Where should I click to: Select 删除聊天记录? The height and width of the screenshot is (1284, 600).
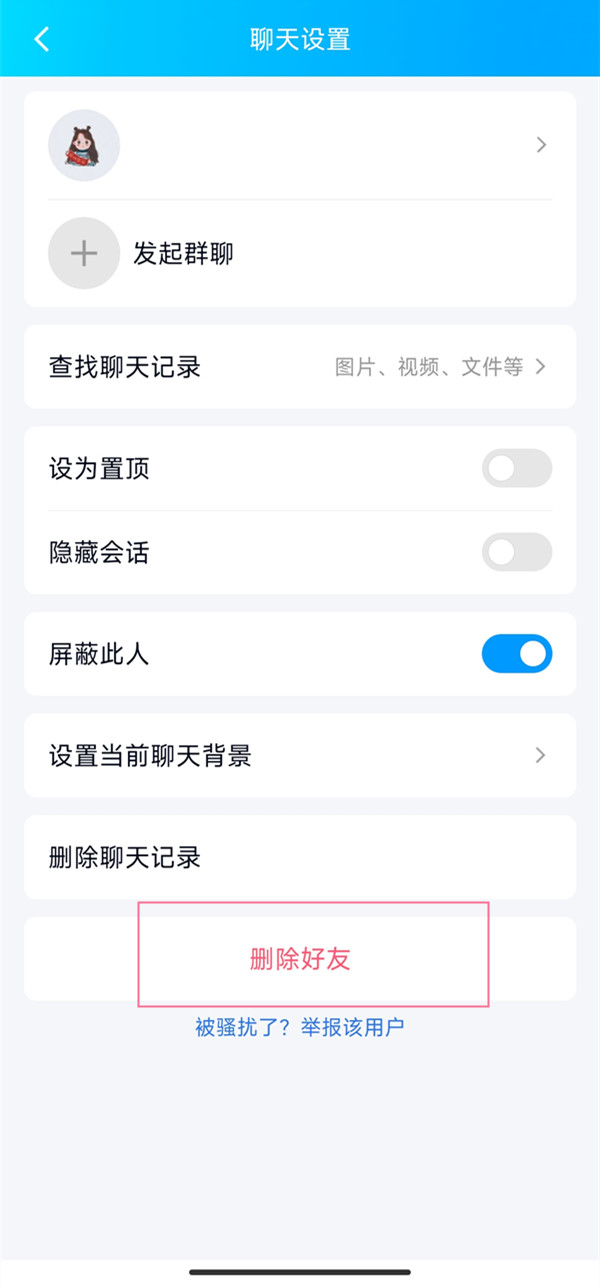click(300, 858)
